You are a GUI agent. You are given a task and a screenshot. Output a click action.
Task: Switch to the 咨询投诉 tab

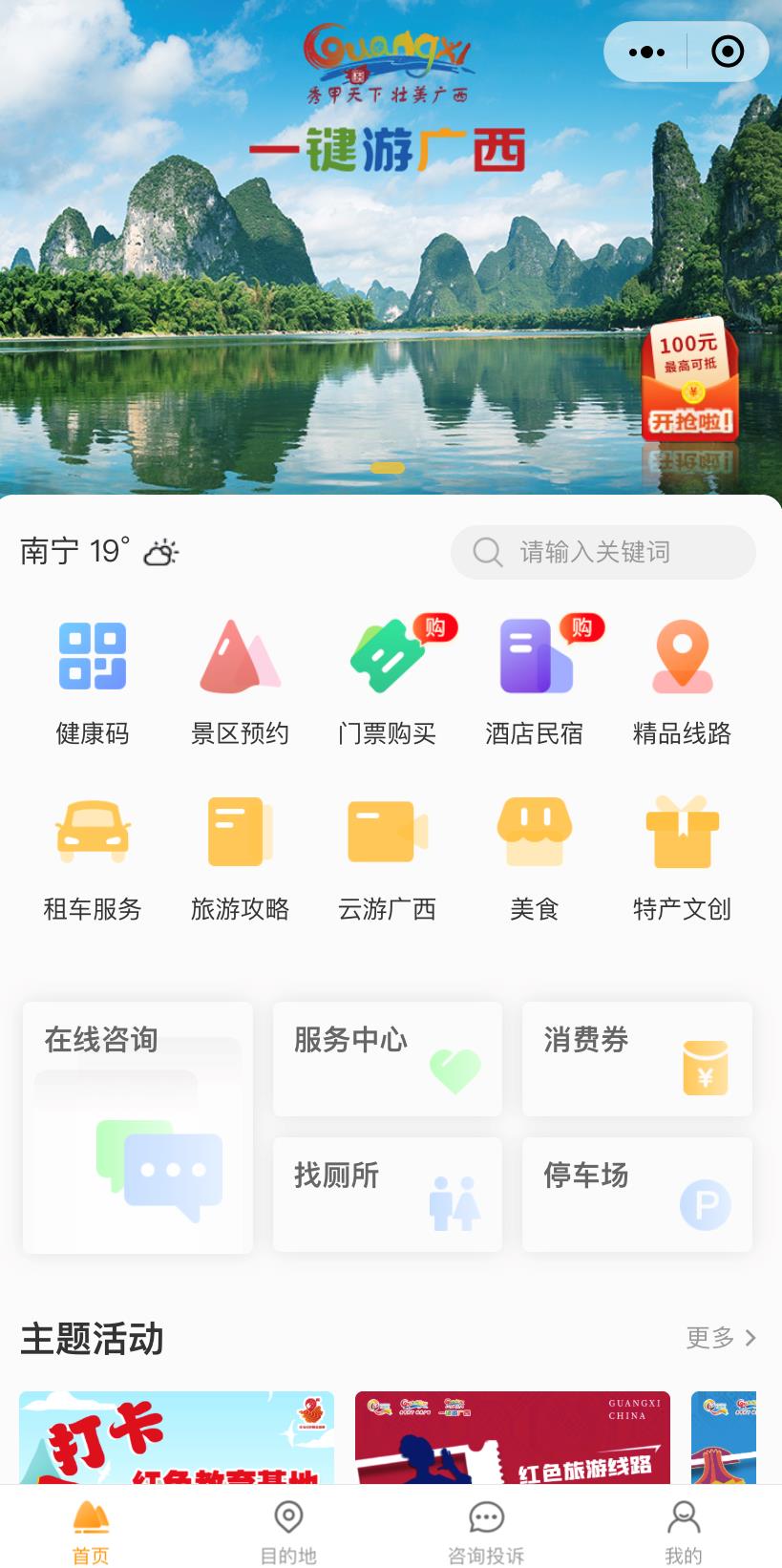pyautogui.click(x=486, y=1532)
